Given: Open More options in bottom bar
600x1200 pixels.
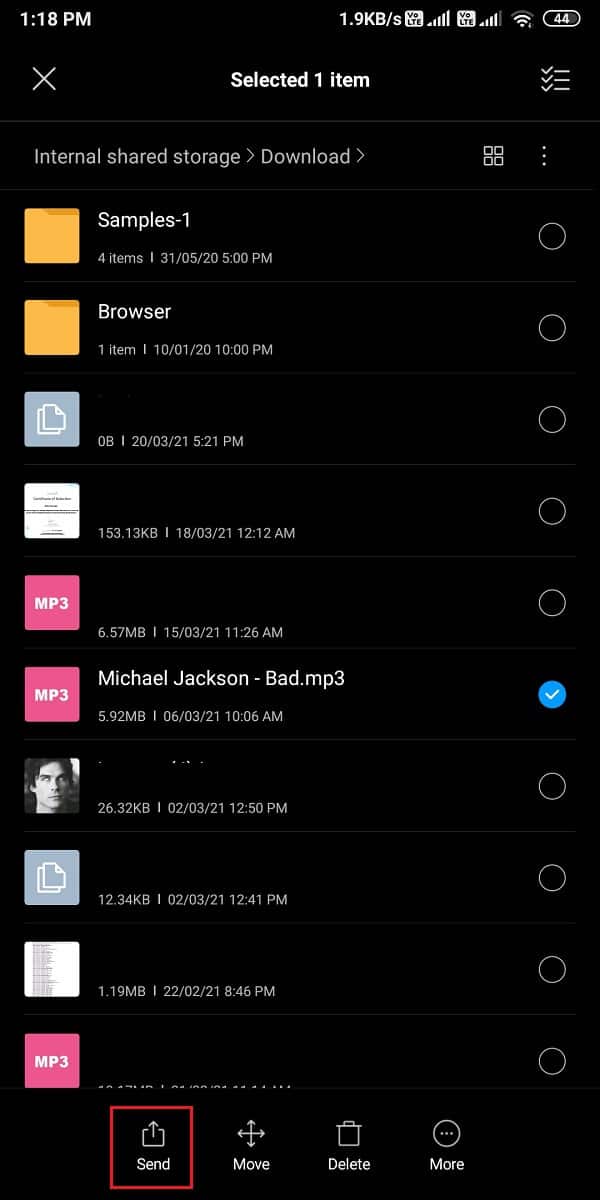Looking at the screenshot, I should (446, 1145).
